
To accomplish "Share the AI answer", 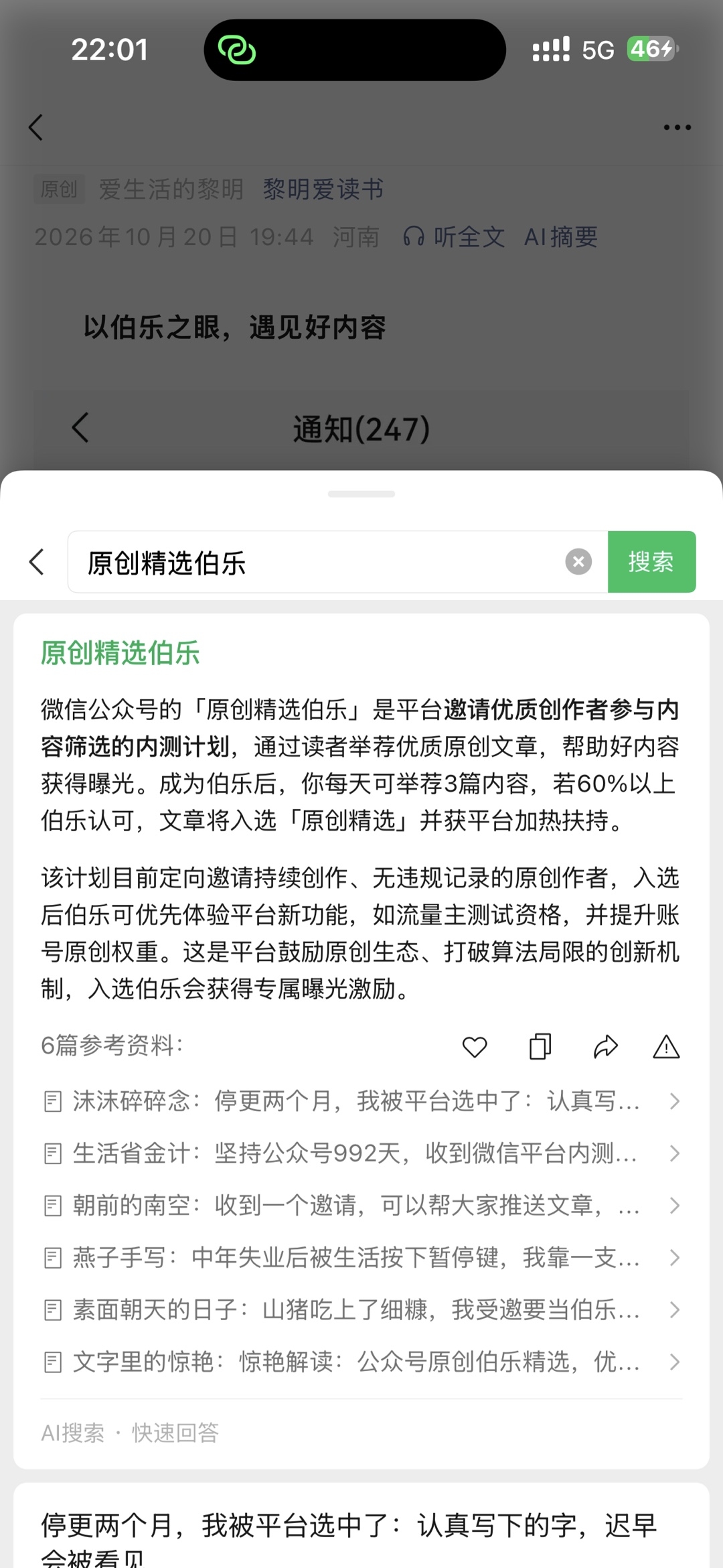I will pyautogui.click(x=605, y=1046).
